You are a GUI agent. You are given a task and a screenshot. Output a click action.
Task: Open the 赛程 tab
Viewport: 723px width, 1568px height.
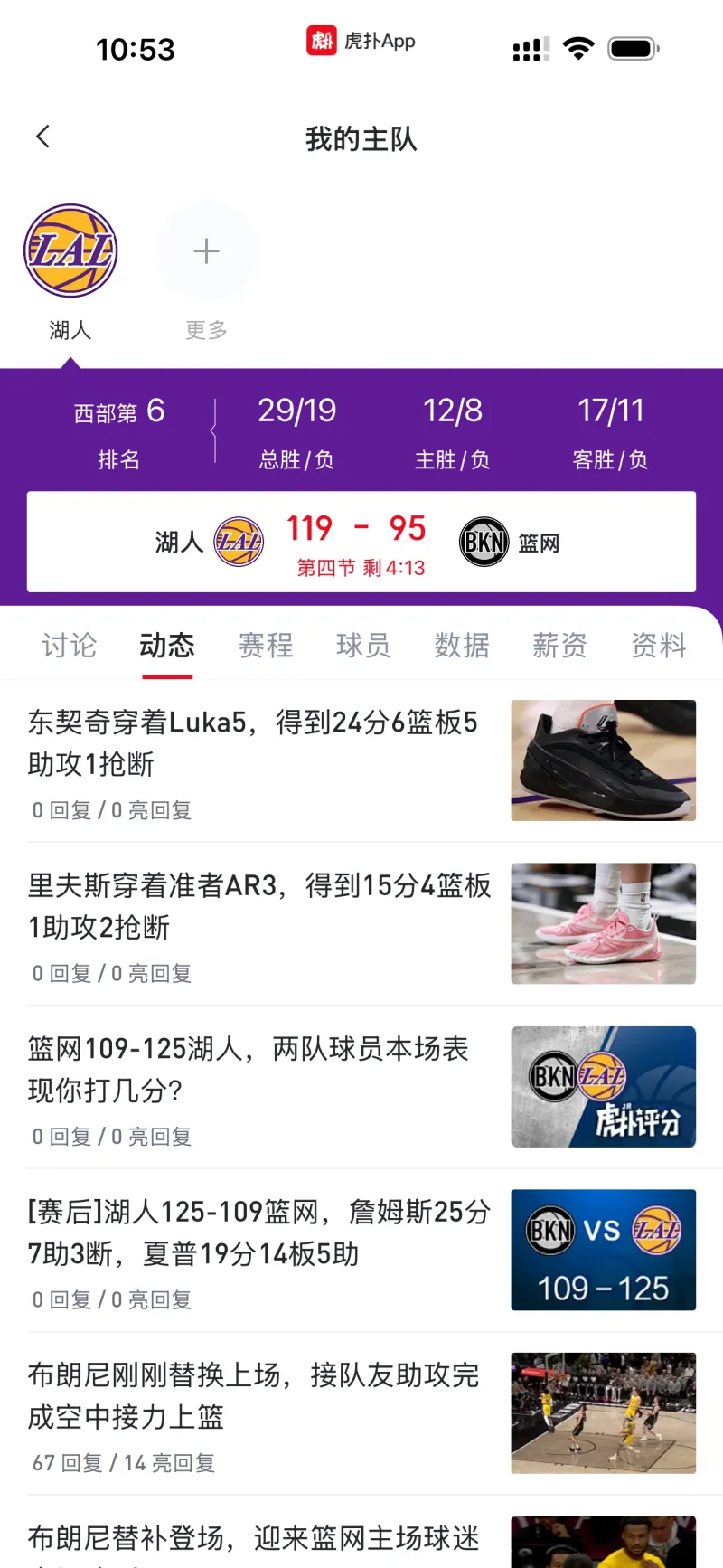click(x=266, y=646)
